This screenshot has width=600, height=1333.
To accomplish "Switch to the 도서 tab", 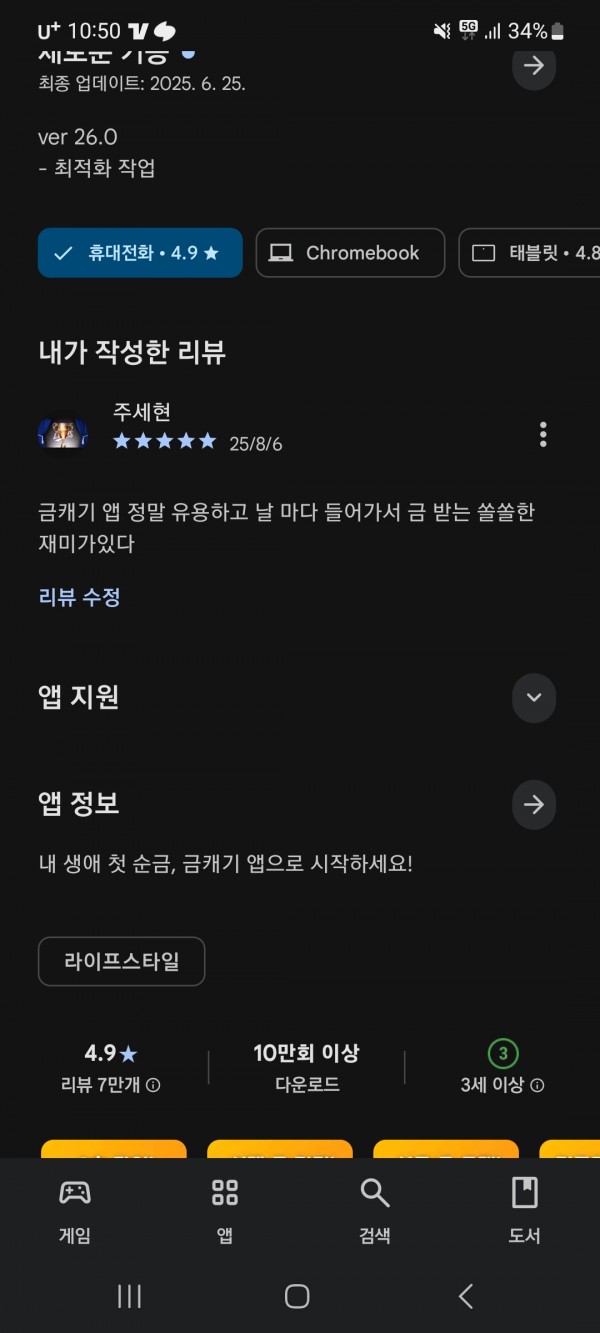I will 524,1210.
